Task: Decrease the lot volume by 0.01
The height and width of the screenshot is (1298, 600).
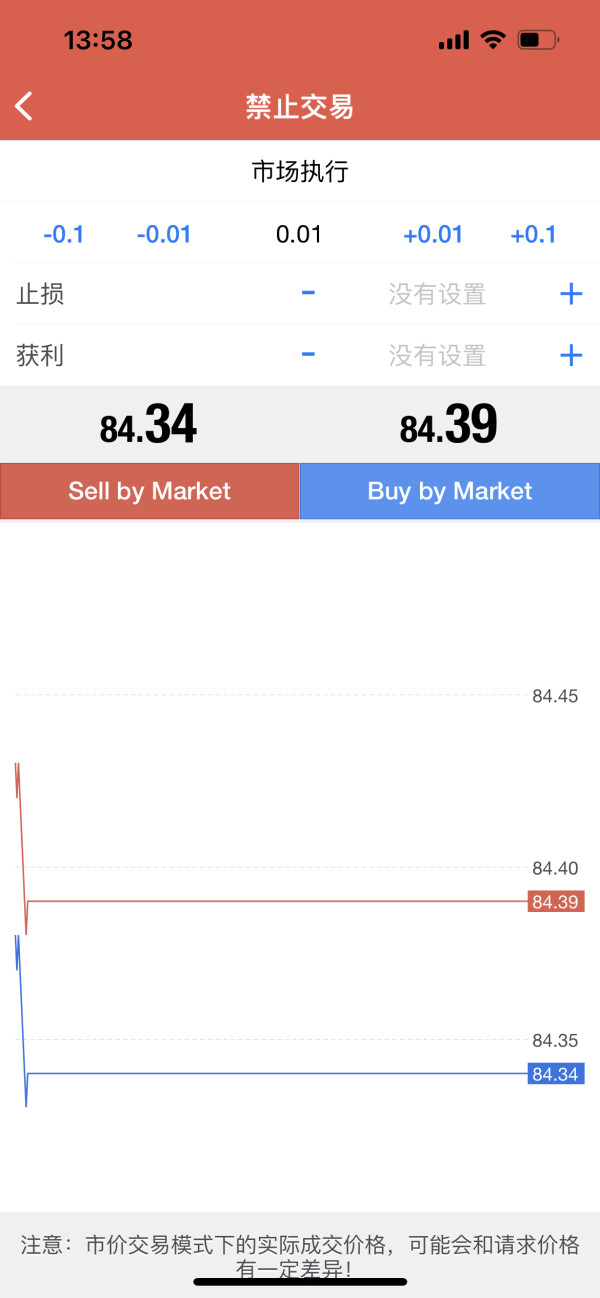Action: [163, 235]
